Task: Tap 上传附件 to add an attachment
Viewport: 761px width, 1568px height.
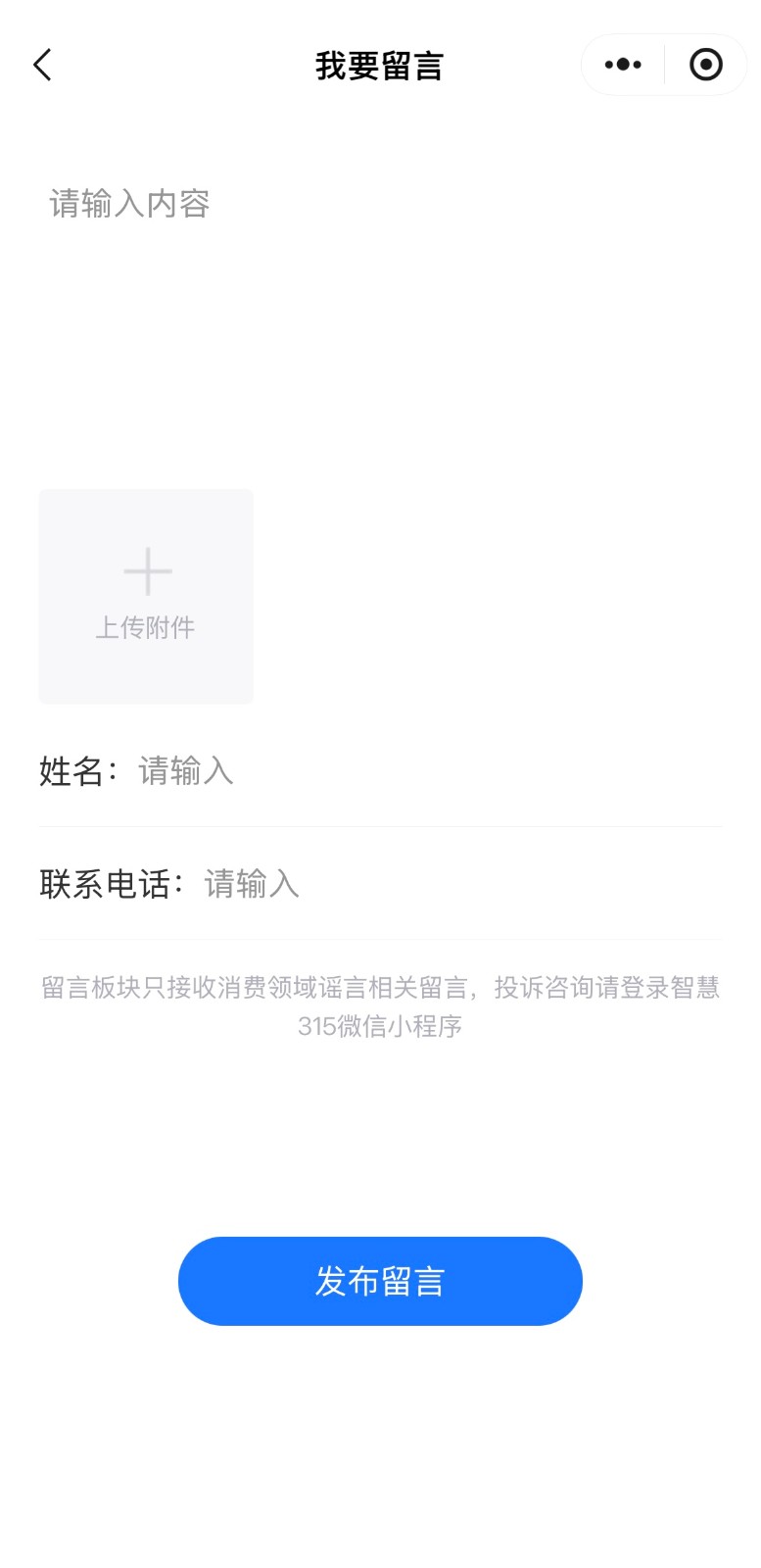Action: click(x=146, y=596)
